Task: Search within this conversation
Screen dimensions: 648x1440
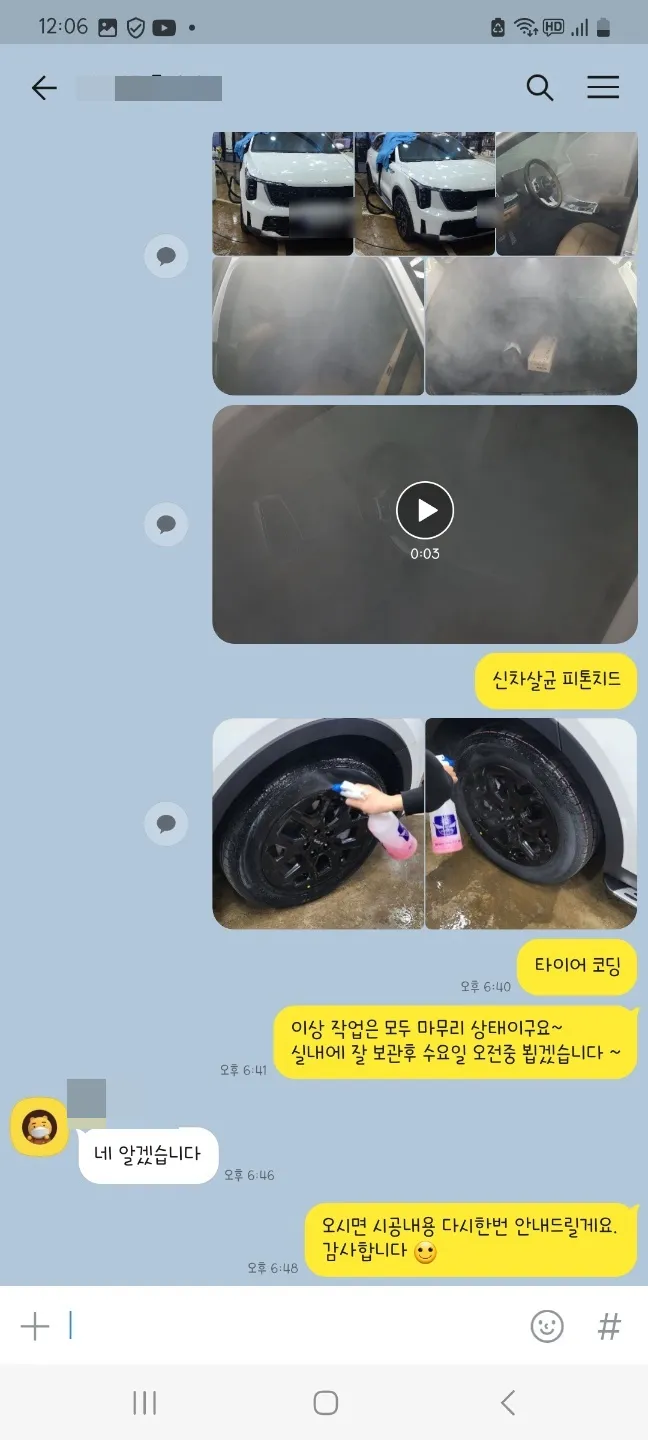Action: click(x=540, y=88)
